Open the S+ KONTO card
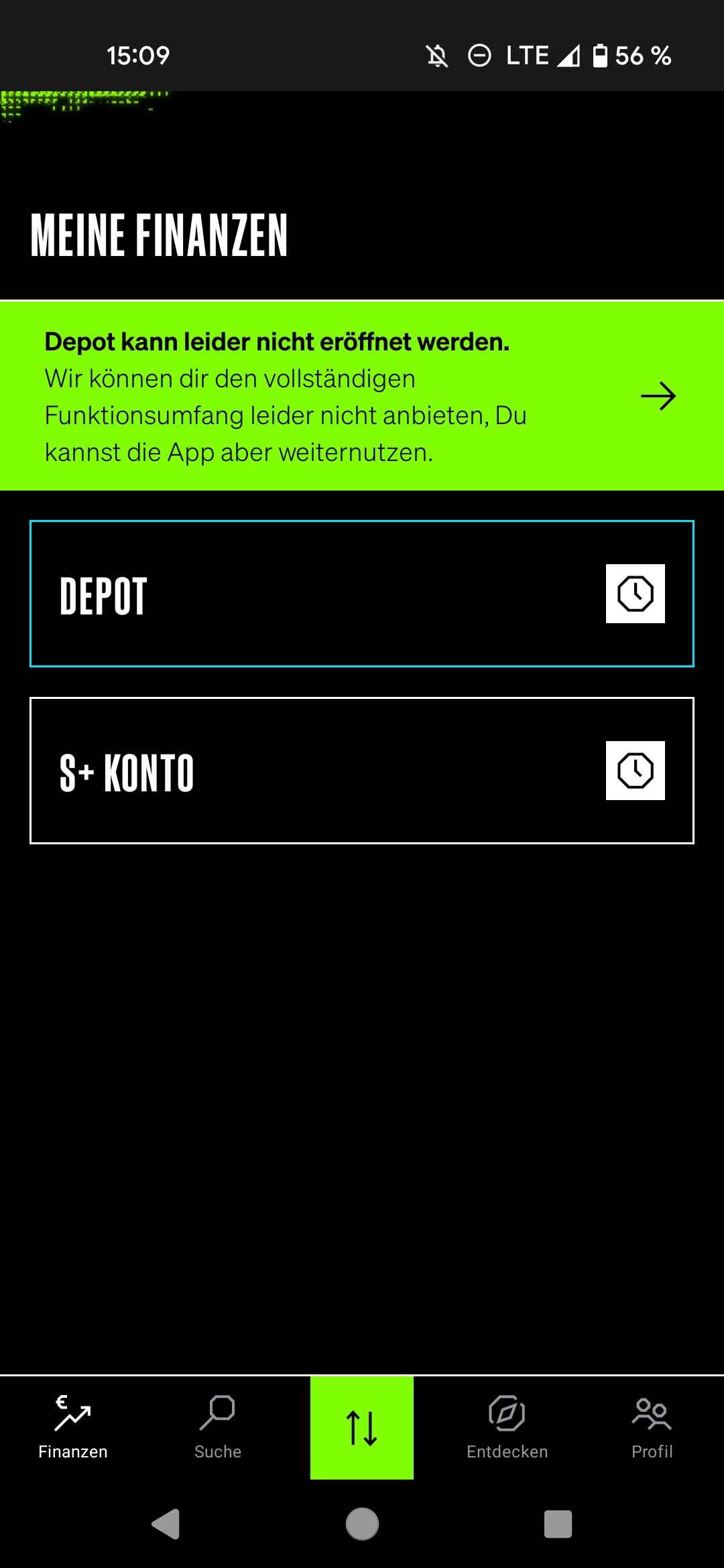The height and width of the screenshot is (1568, 724). (x=362, y=771)
